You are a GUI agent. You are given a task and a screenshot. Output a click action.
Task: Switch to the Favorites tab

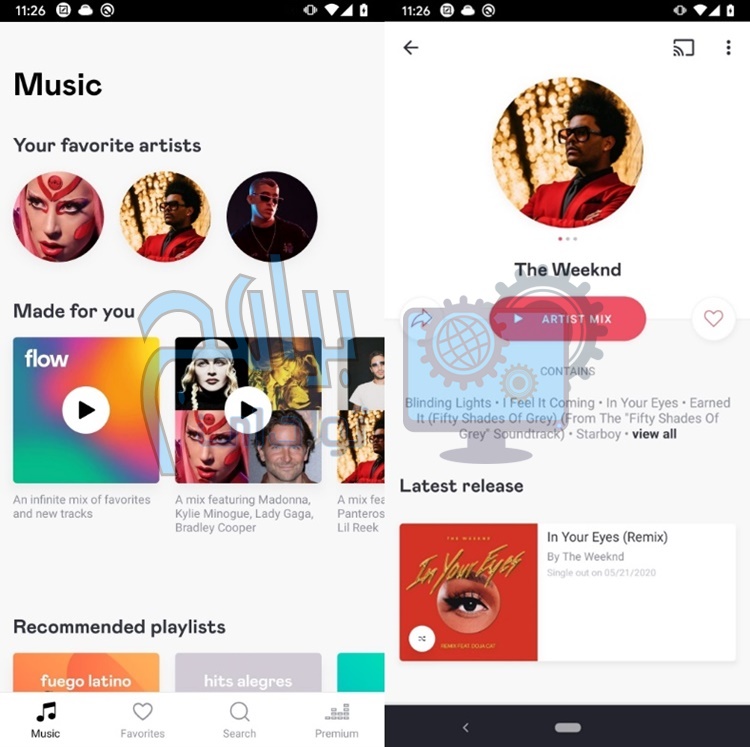(143, 720)
